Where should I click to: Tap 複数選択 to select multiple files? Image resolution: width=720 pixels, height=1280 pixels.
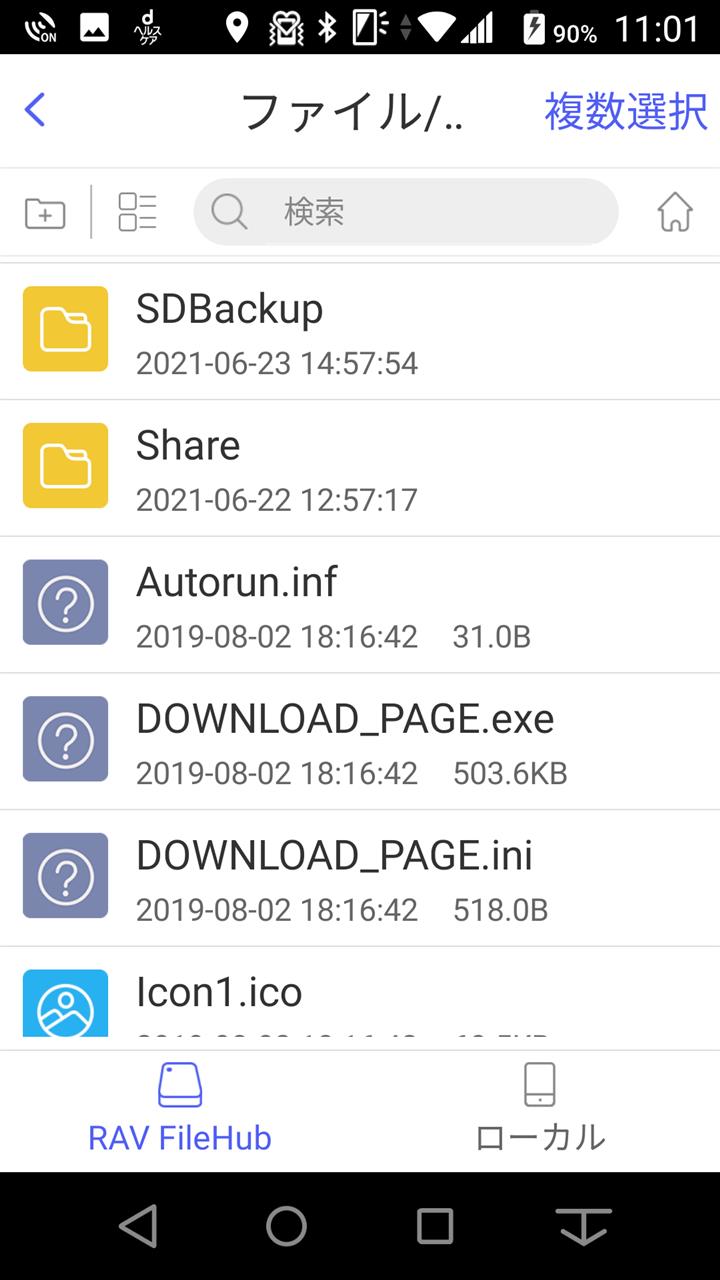[626, 111]
